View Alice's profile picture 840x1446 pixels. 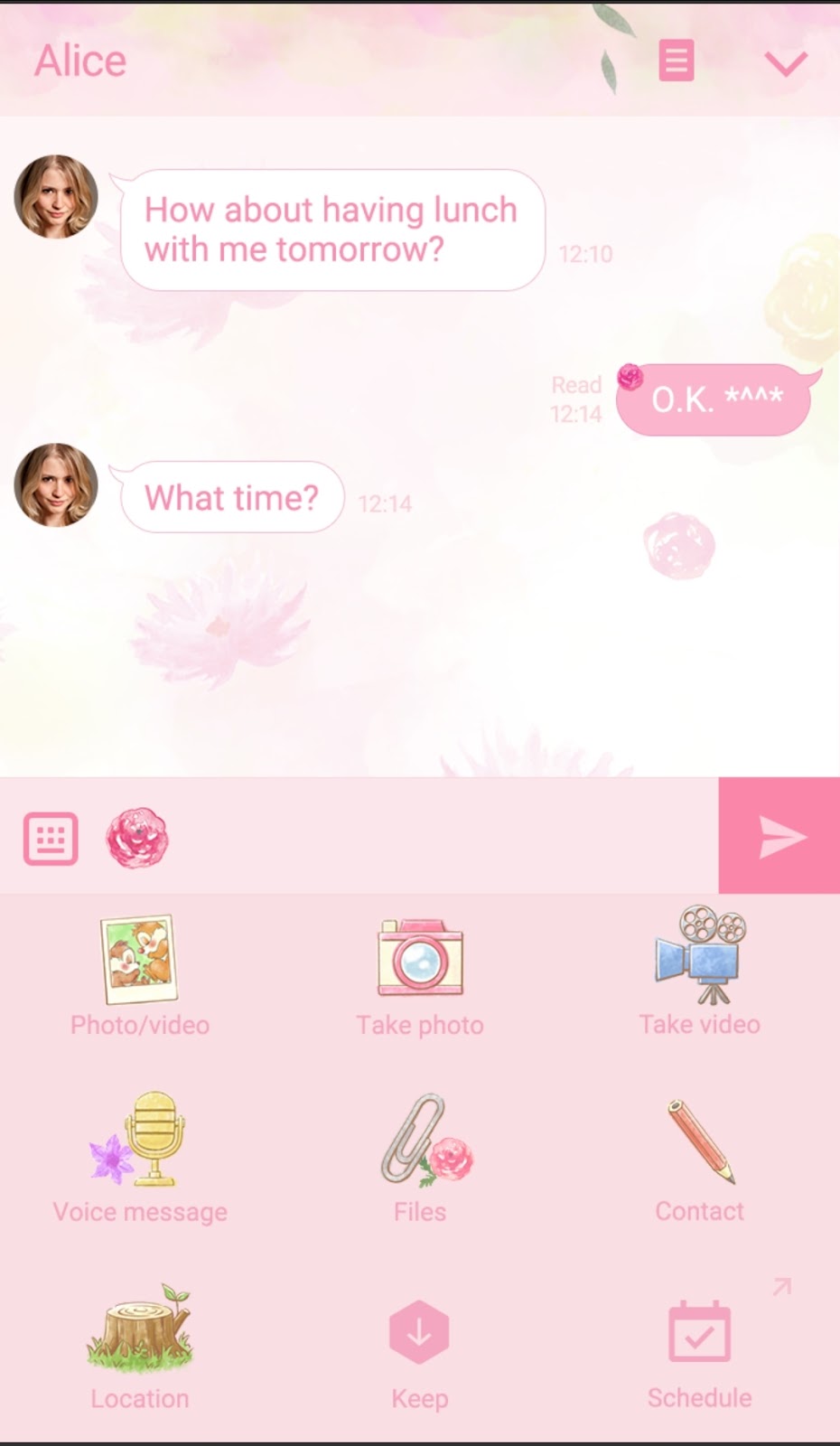[x=56, y=196]
